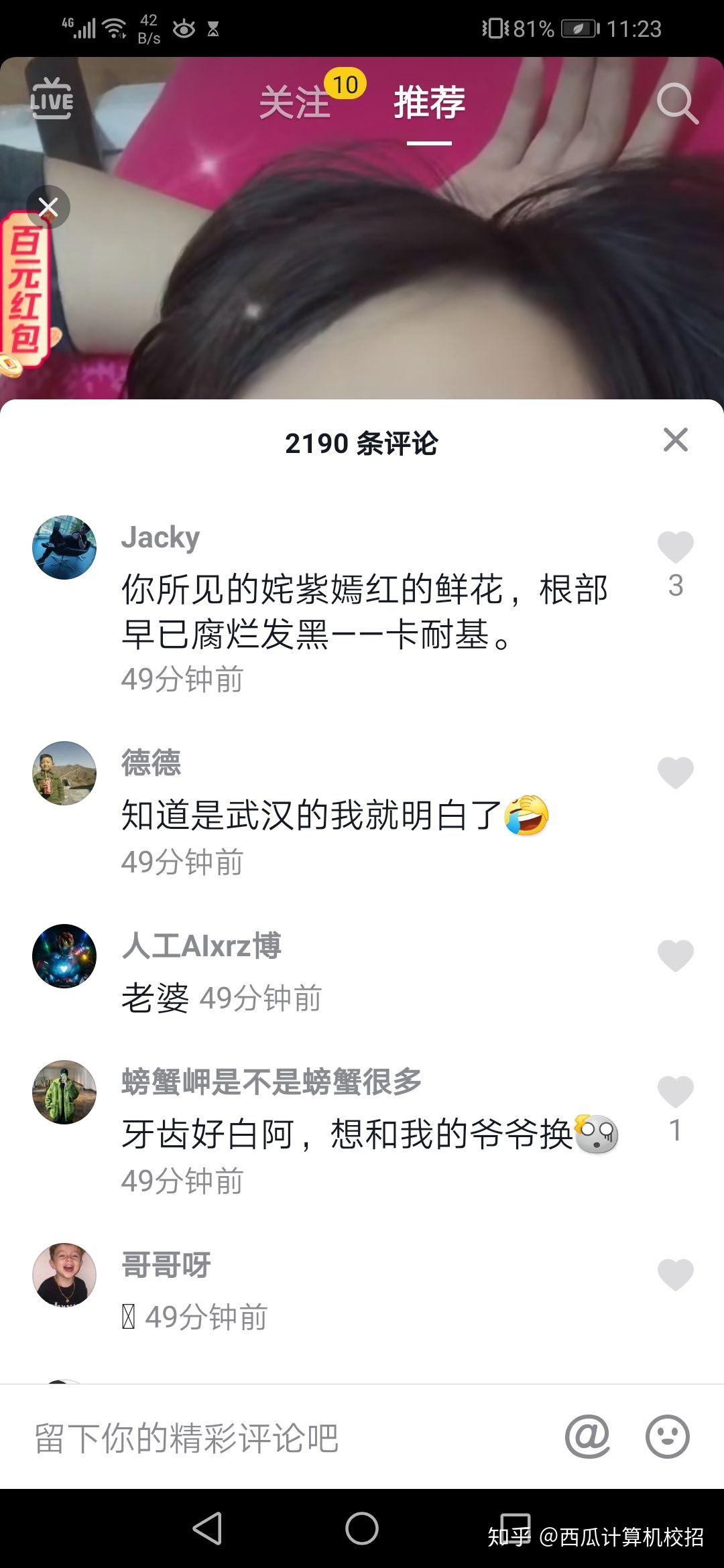Go back with the system back button
The image size is (724, 1568).
pyautogui.click(x=207, y=1528)
